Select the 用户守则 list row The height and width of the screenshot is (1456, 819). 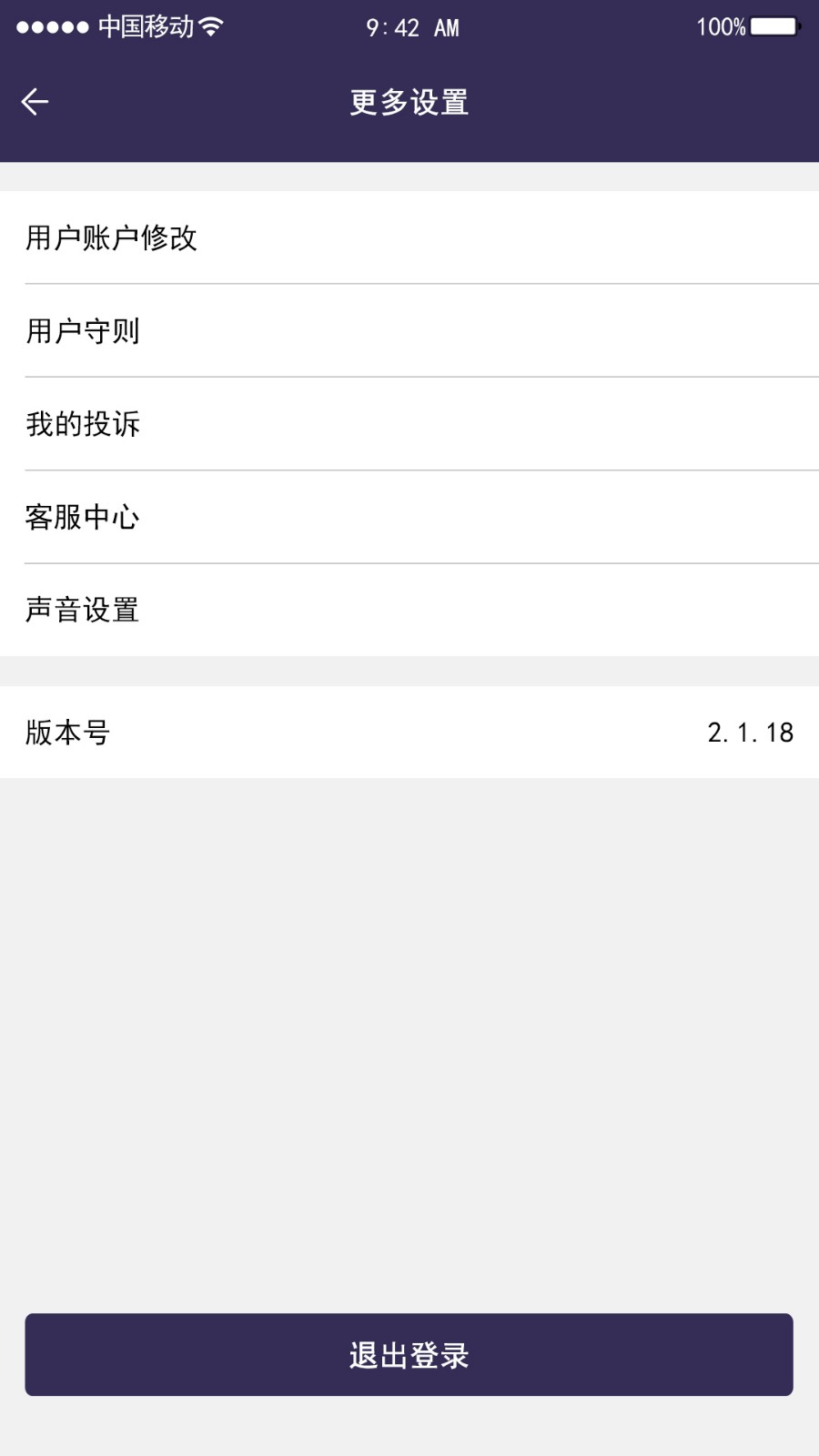tap(409, 331)
